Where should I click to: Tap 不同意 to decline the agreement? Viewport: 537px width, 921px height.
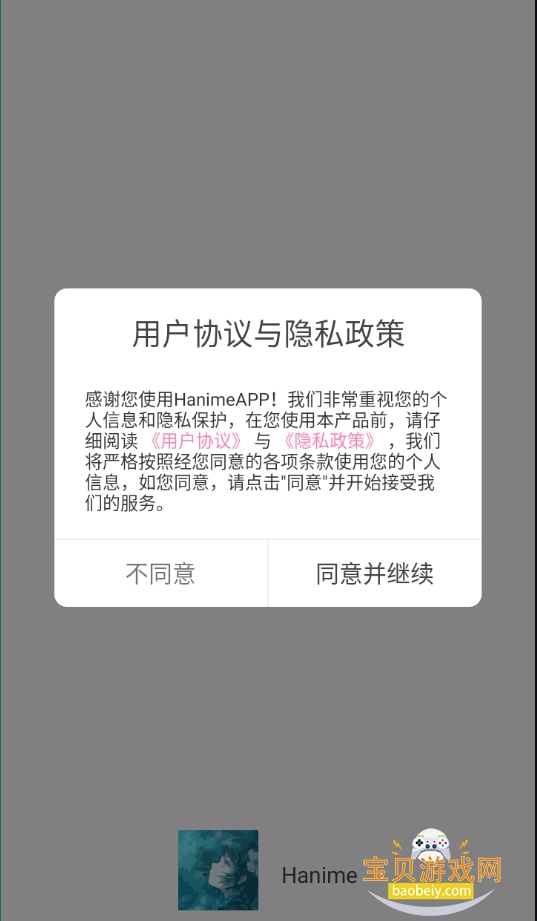[x=160, y=573]
